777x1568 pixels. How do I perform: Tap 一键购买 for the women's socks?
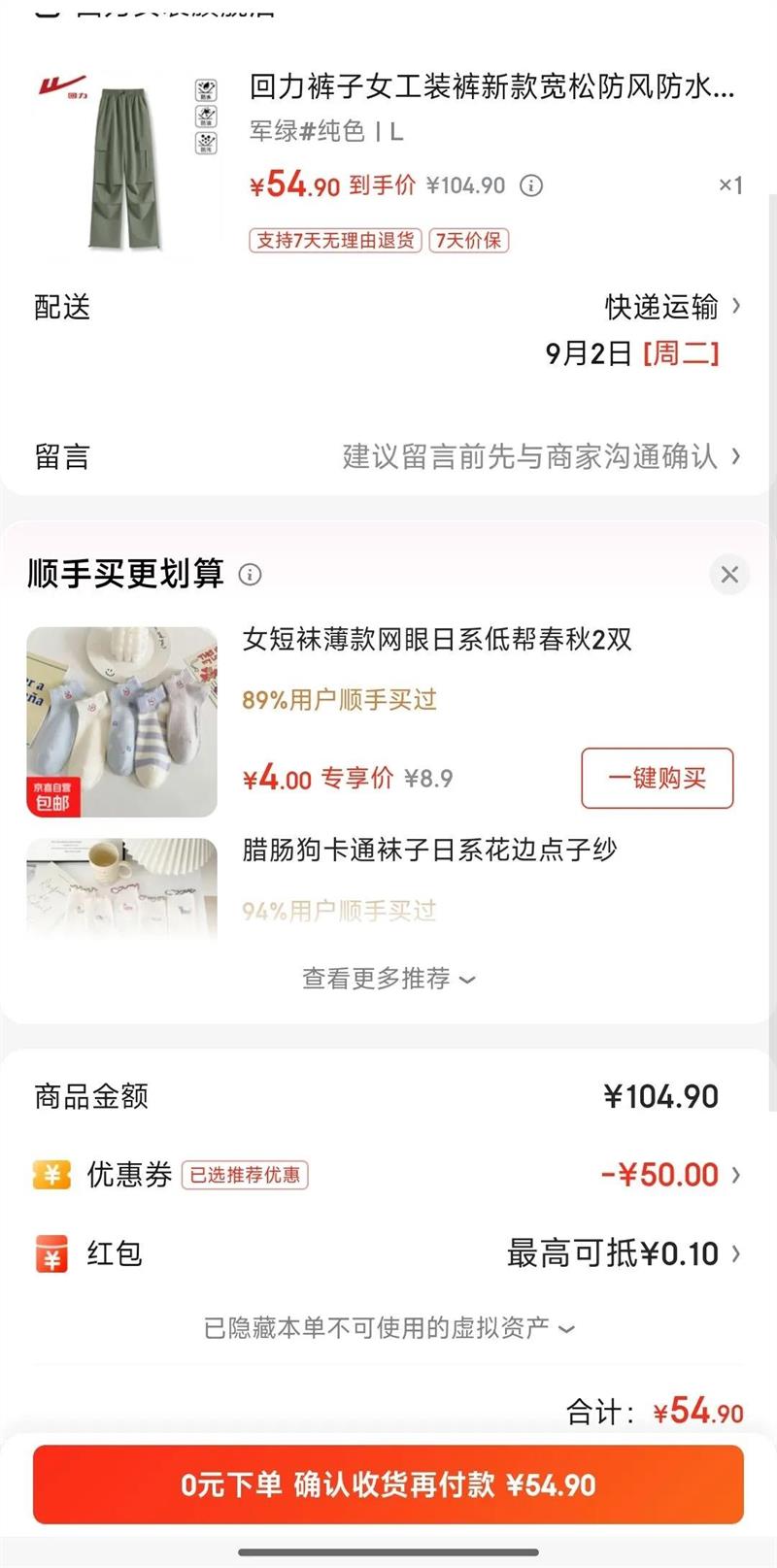(x=657, y=778)
